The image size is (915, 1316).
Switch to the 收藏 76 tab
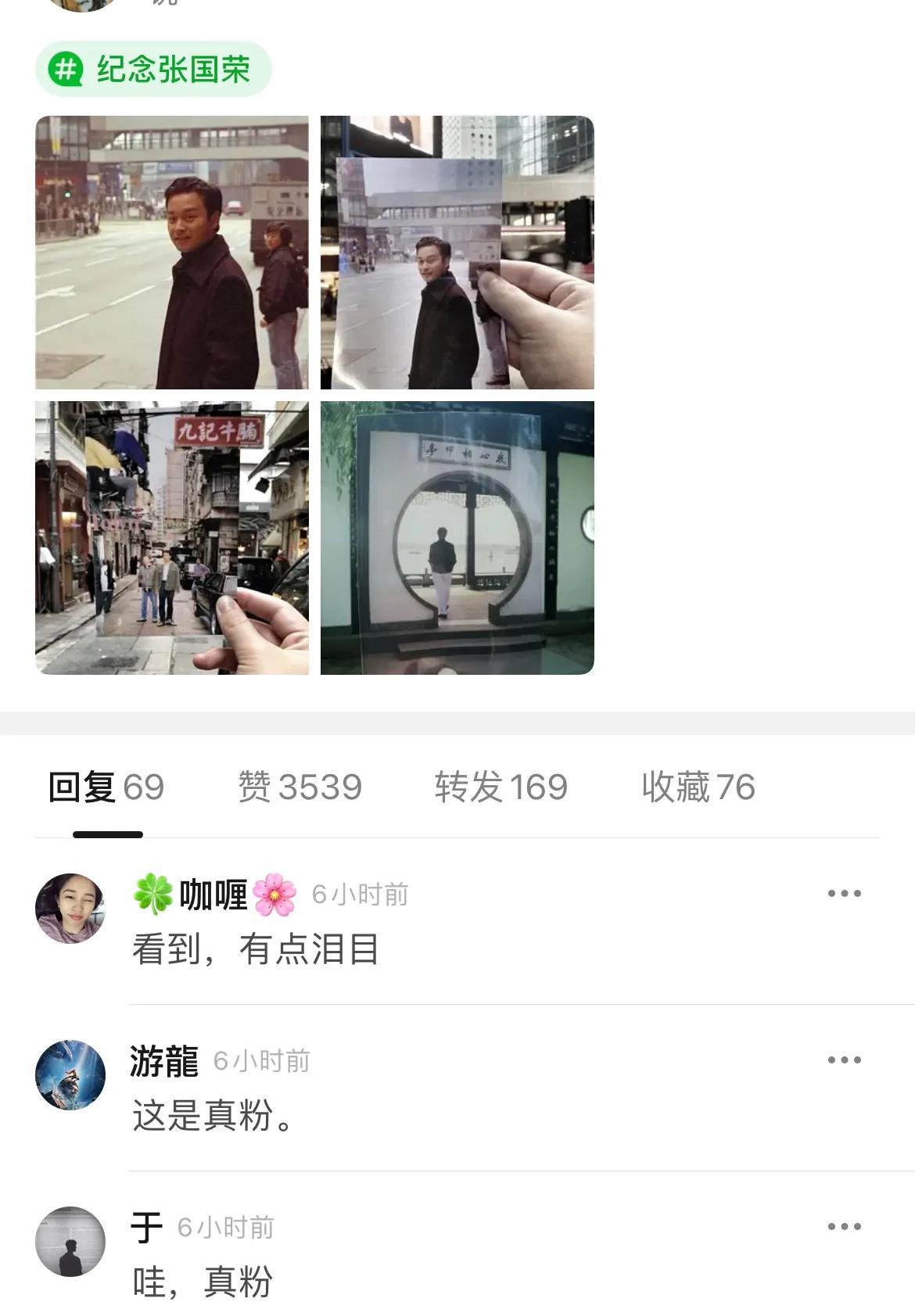click(699, 787)
